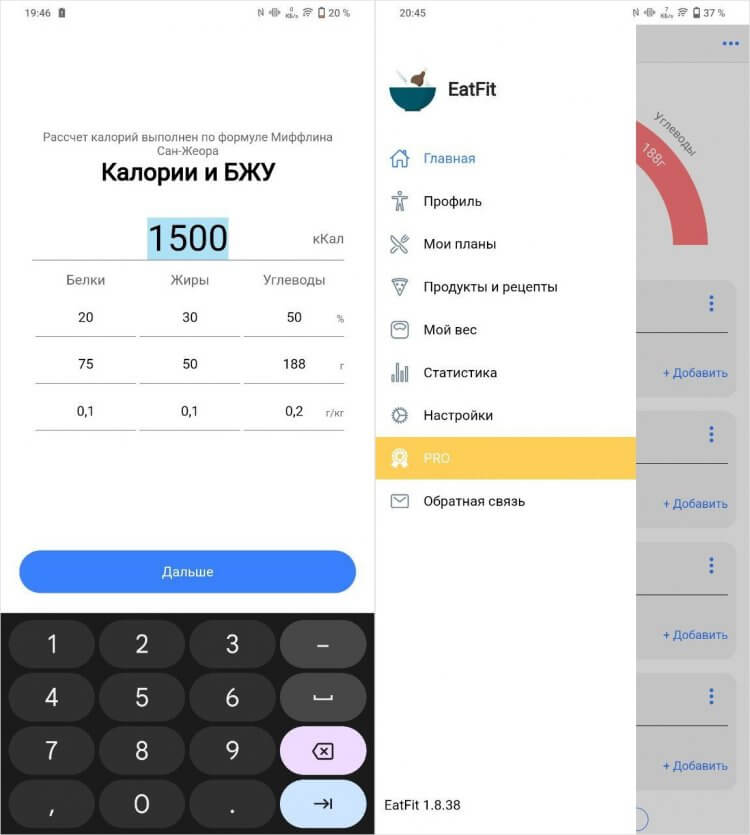Open Настройки from the drawer
The image size is (750, 835).
pyautogui.click(x=458, y=415)
